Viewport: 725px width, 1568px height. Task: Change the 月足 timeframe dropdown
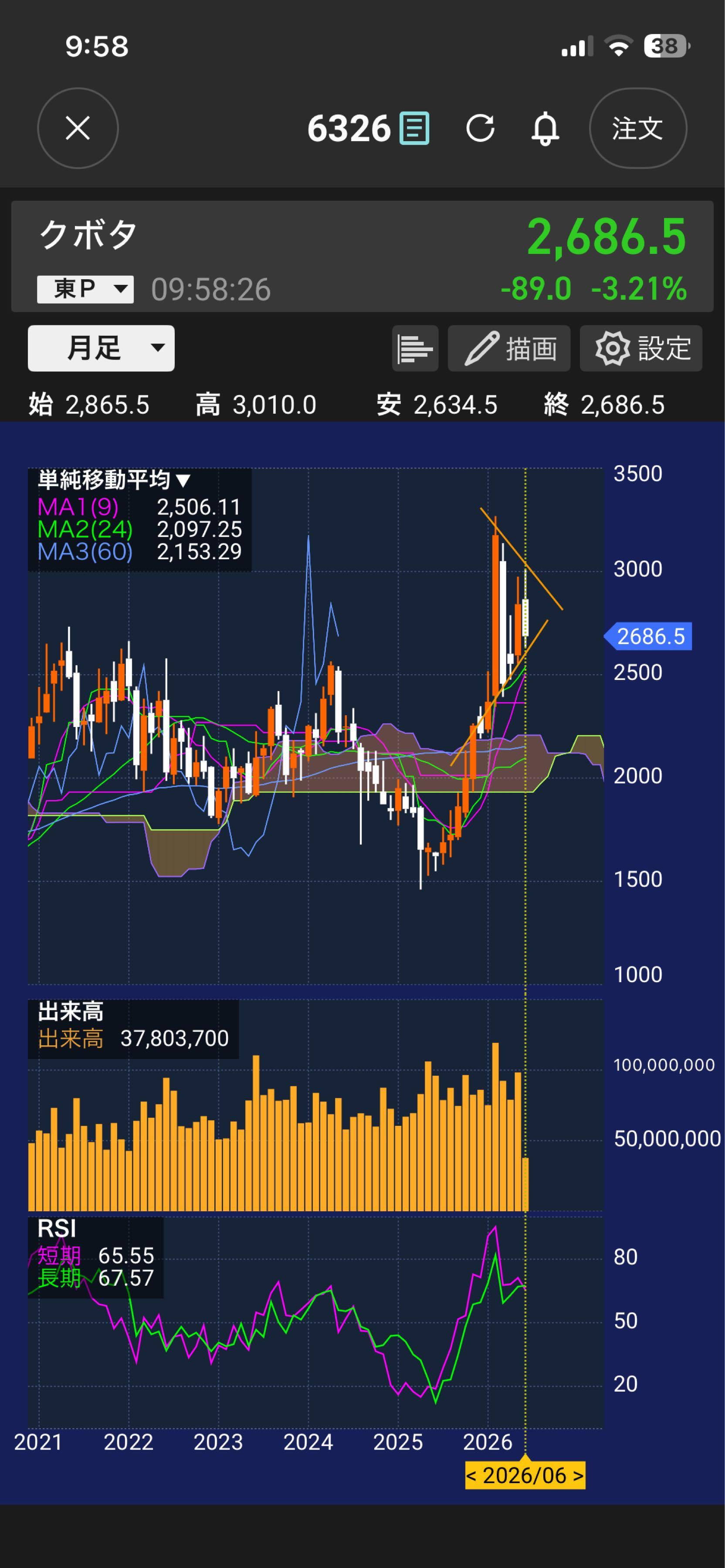pyautogui.click(x=101, y=348)
